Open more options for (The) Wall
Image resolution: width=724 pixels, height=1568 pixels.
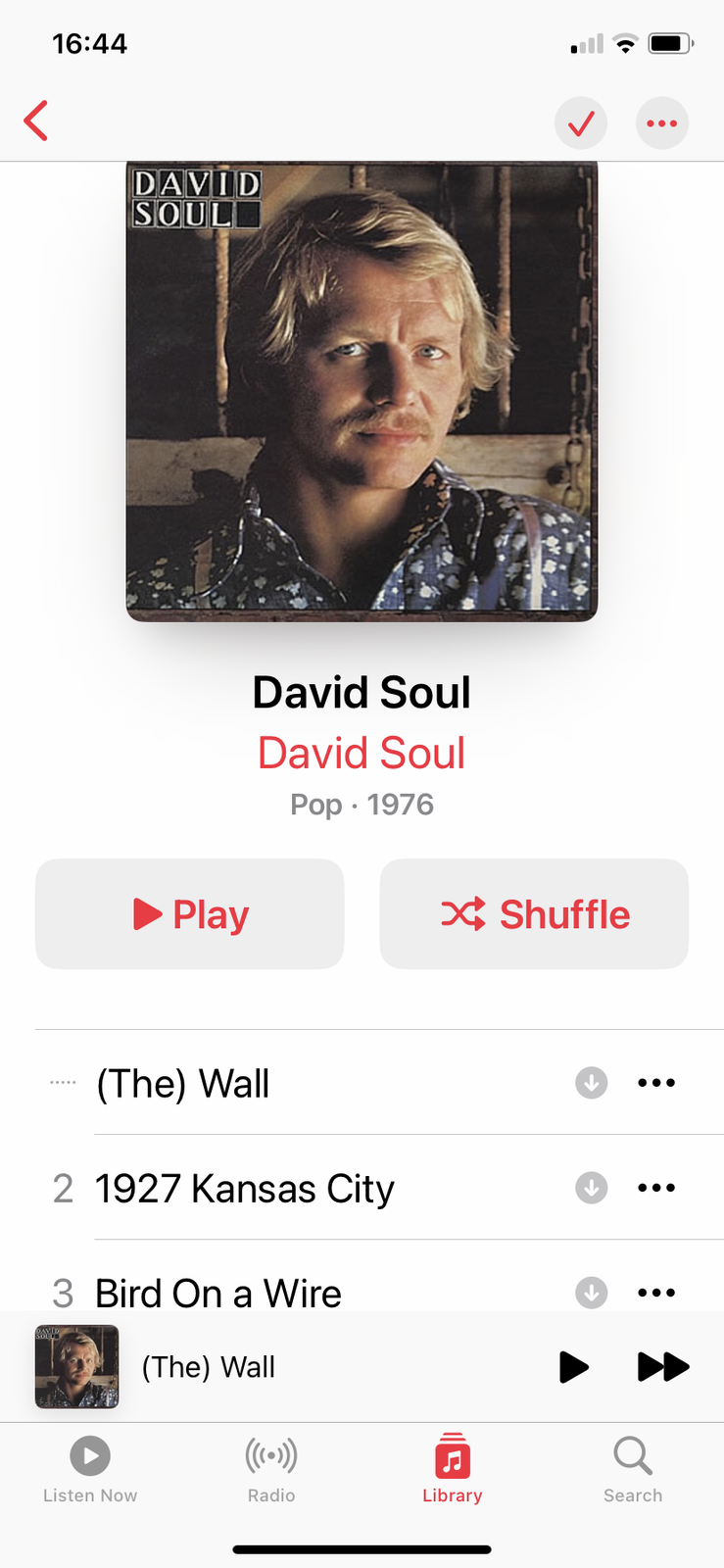656,1083
